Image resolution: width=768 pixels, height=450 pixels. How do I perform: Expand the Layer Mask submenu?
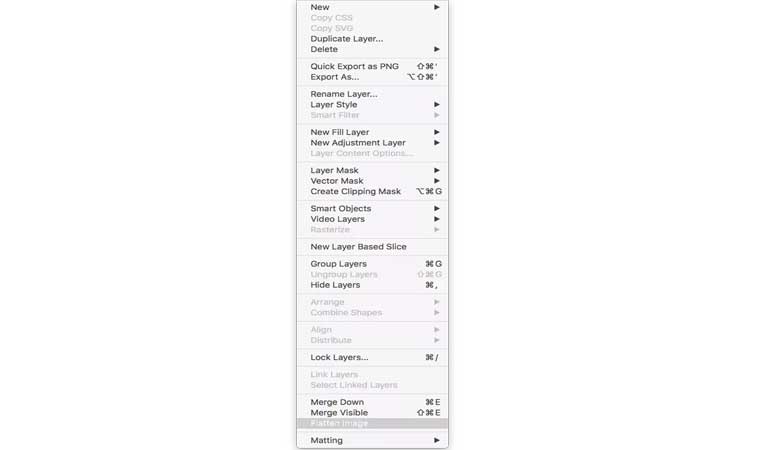click(x=334, y=170)
